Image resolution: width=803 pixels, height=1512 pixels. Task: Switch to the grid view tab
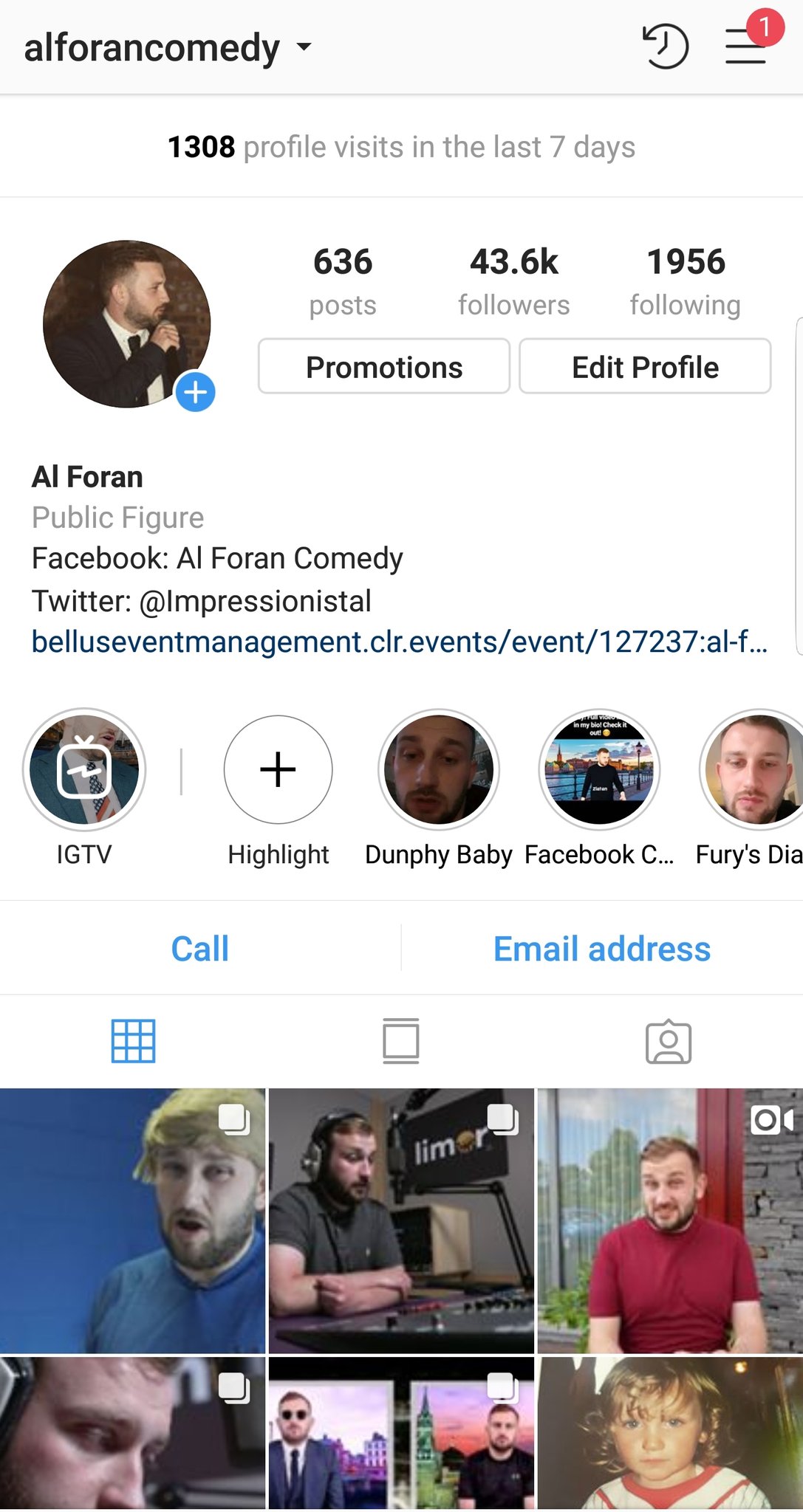(134, 1041)
